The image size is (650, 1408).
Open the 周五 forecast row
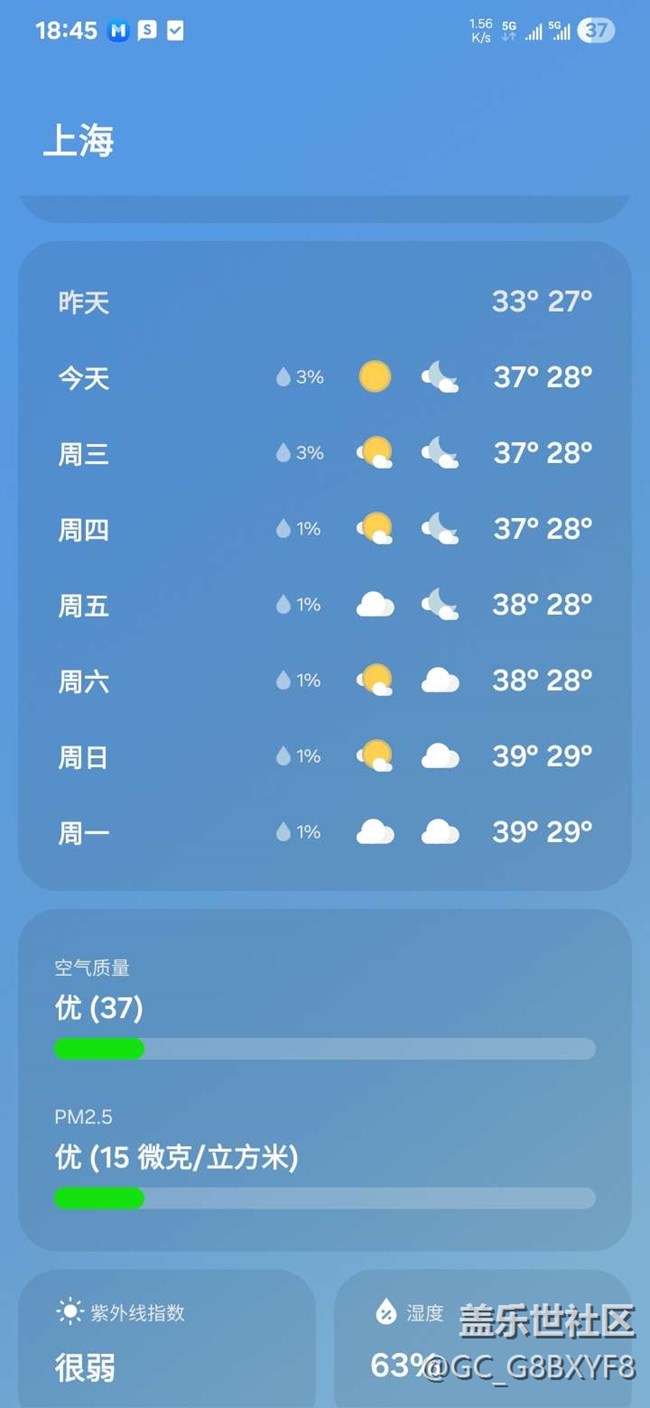click(325, 605)
